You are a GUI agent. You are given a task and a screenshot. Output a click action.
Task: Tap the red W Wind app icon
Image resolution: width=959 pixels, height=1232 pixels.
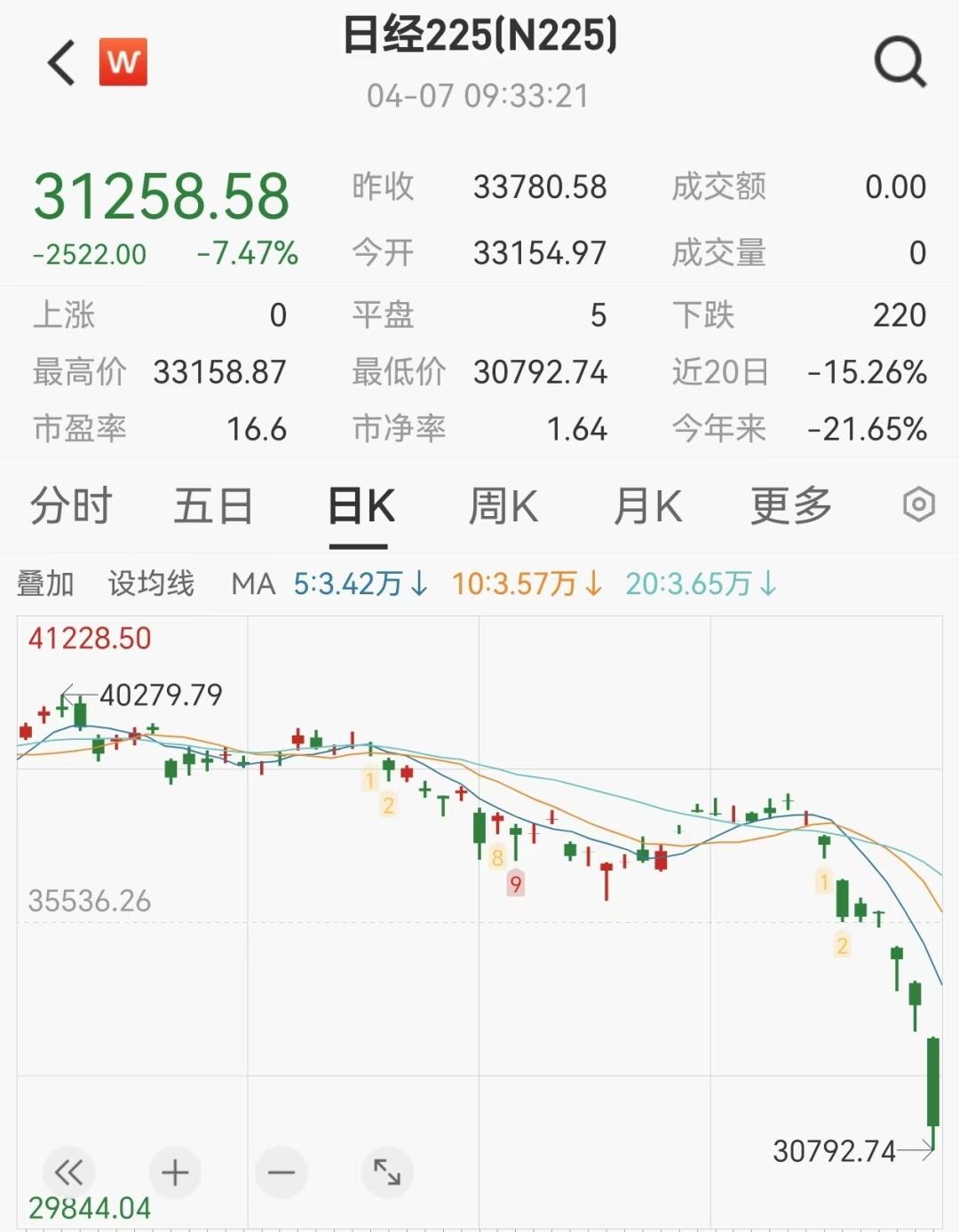[123, 62]
